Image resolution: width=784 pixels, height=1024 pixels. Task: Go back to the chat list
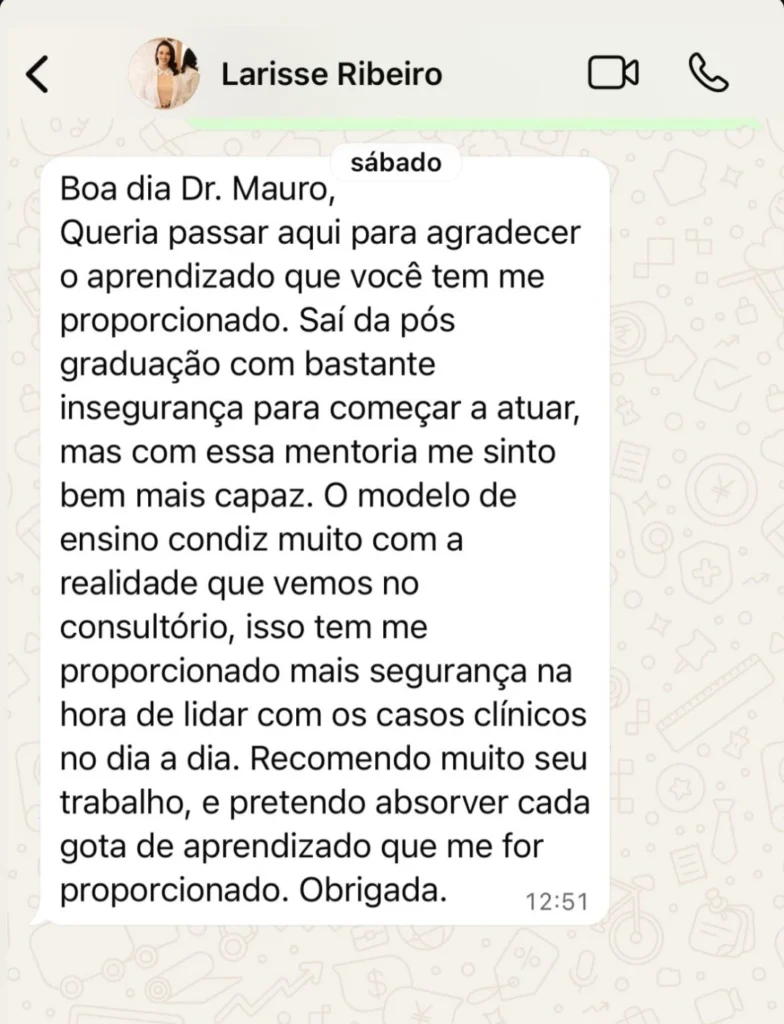pos(37,74)
